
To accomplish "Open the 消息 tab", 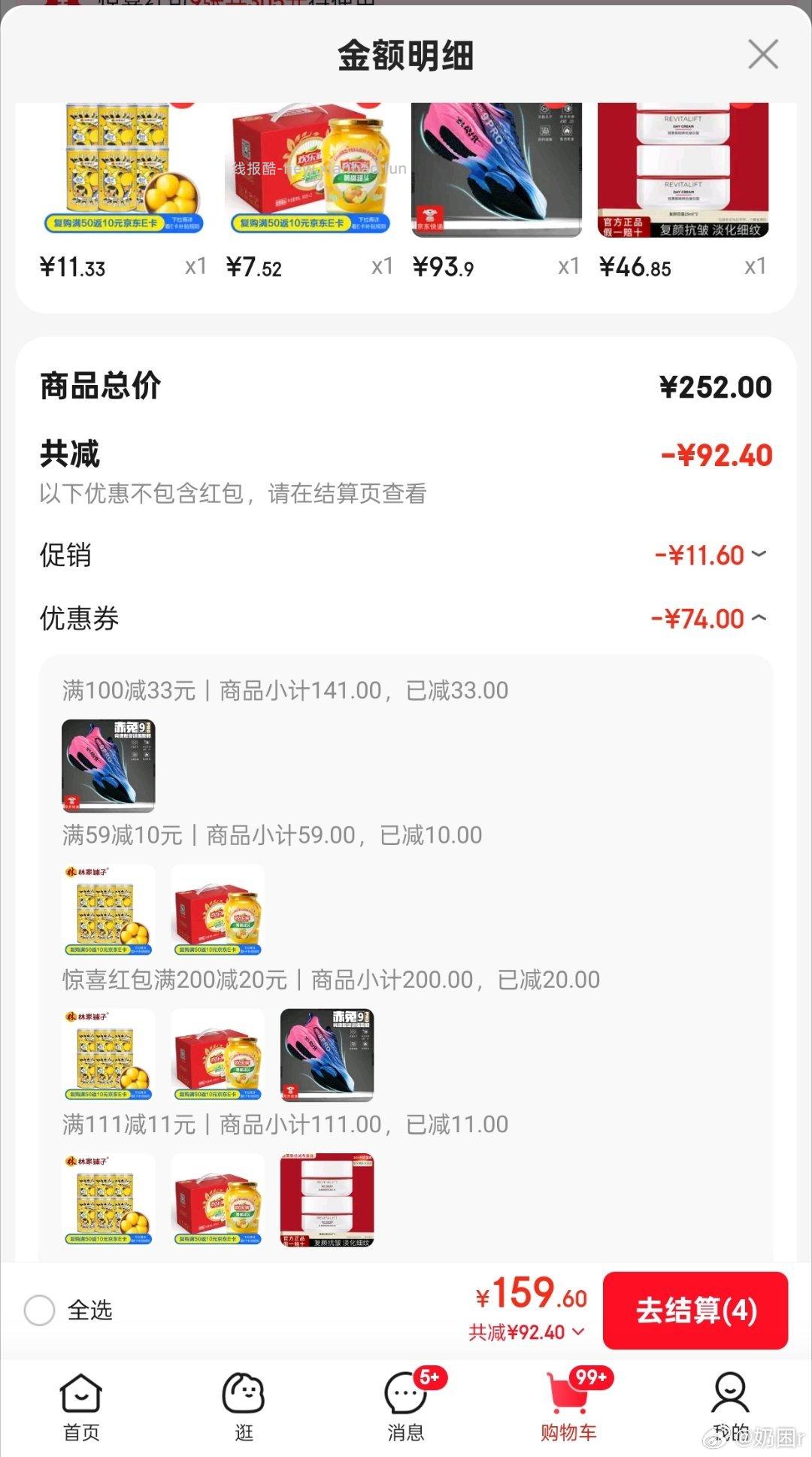I will 406,1407.
